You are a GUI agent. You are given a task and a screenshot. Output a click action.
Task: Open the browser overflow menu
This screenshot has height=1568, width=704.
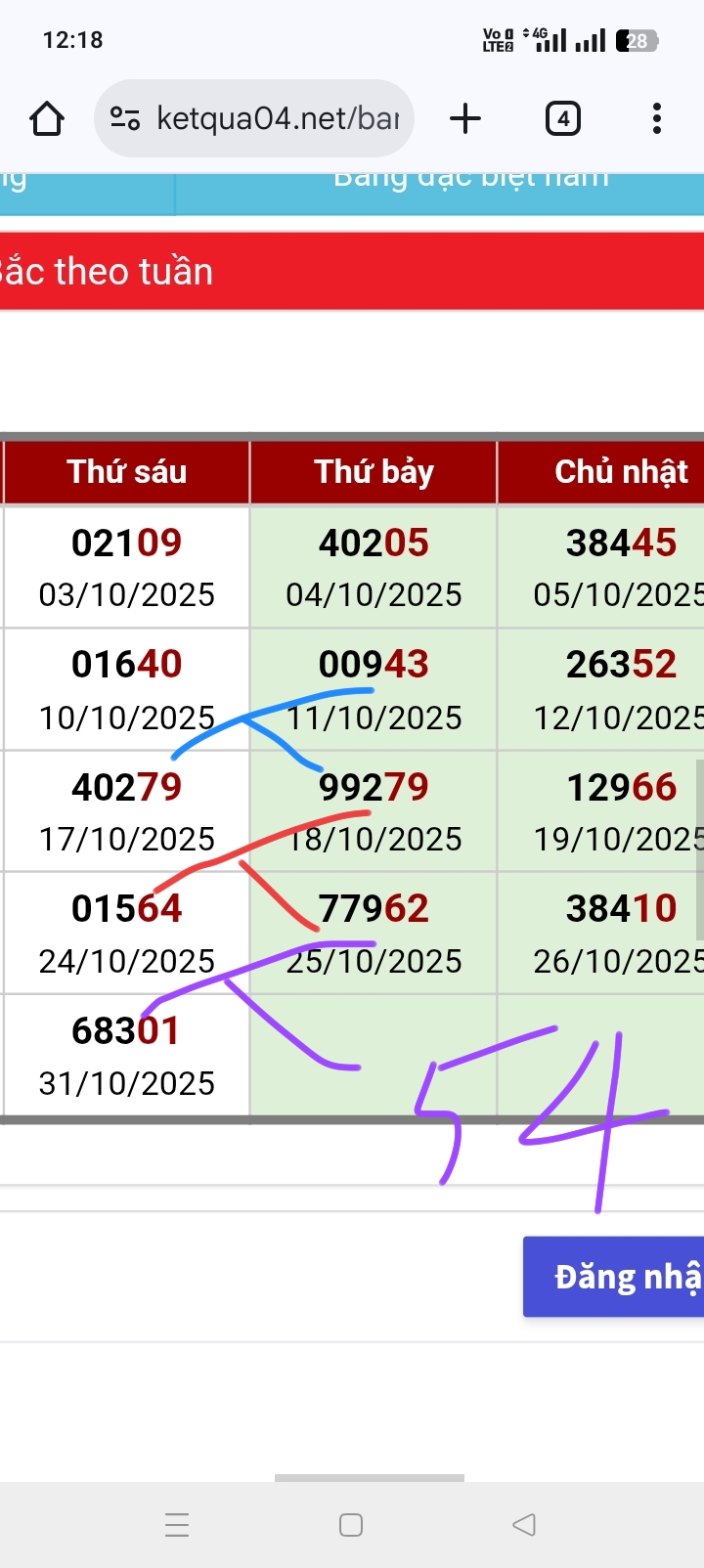pyautogui.click(x=656, y=119)
